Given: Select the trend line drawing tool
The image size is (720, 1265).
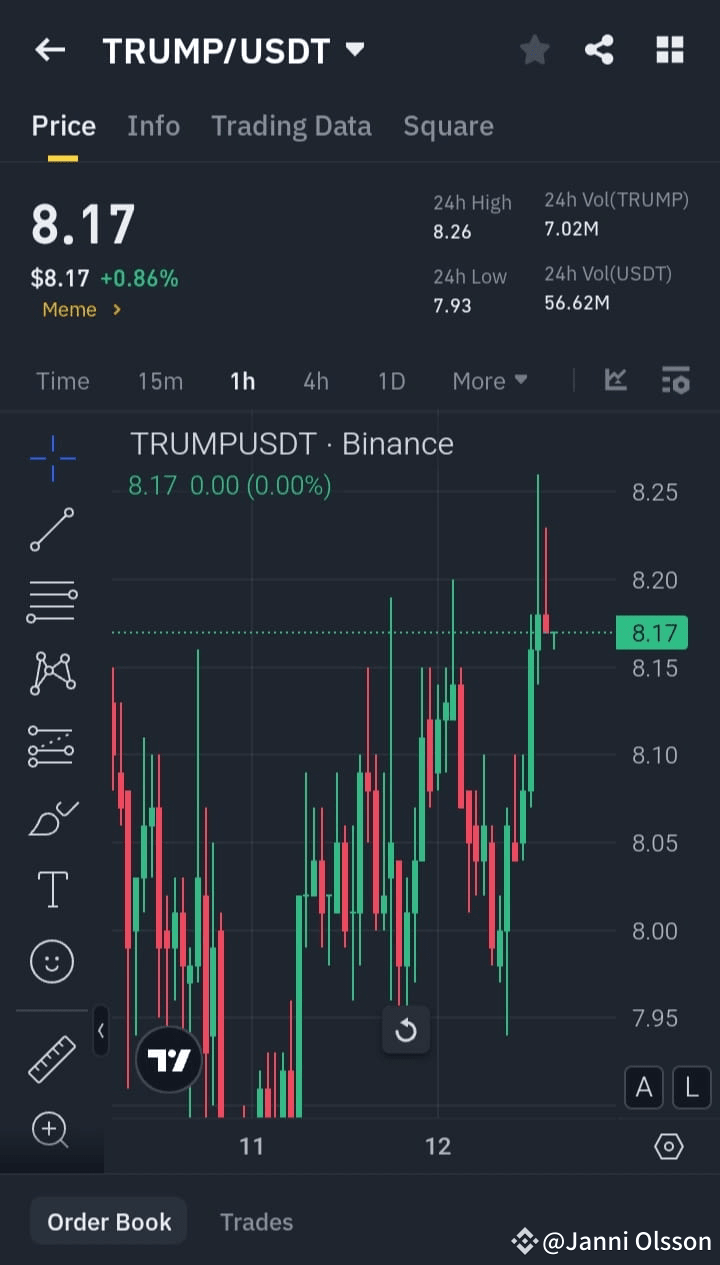Looking at the screenshot, I should [52, 530].
